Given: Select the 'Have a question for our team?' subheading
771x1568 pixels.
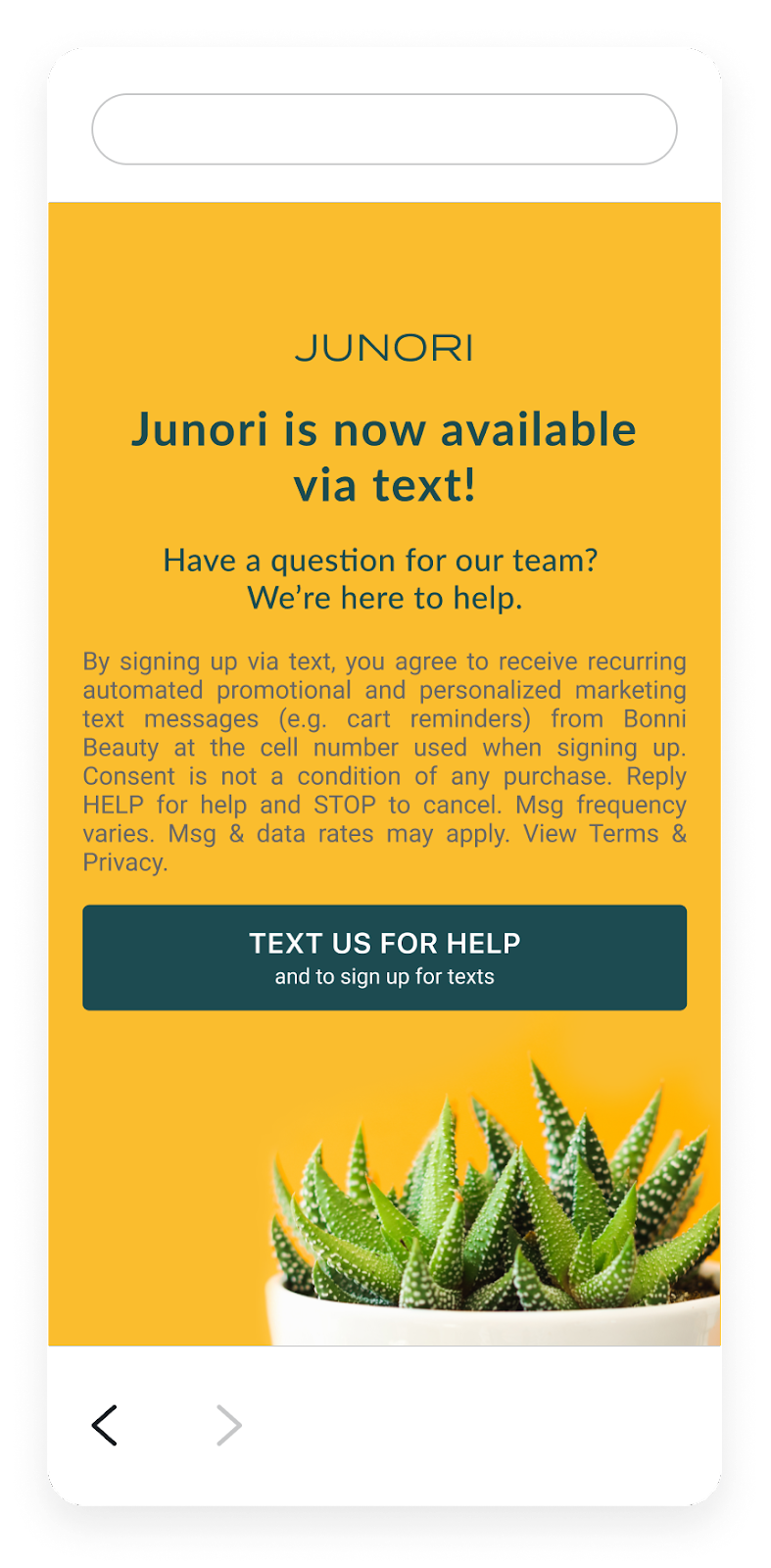Looking at the screenshot, I should 385,560.
